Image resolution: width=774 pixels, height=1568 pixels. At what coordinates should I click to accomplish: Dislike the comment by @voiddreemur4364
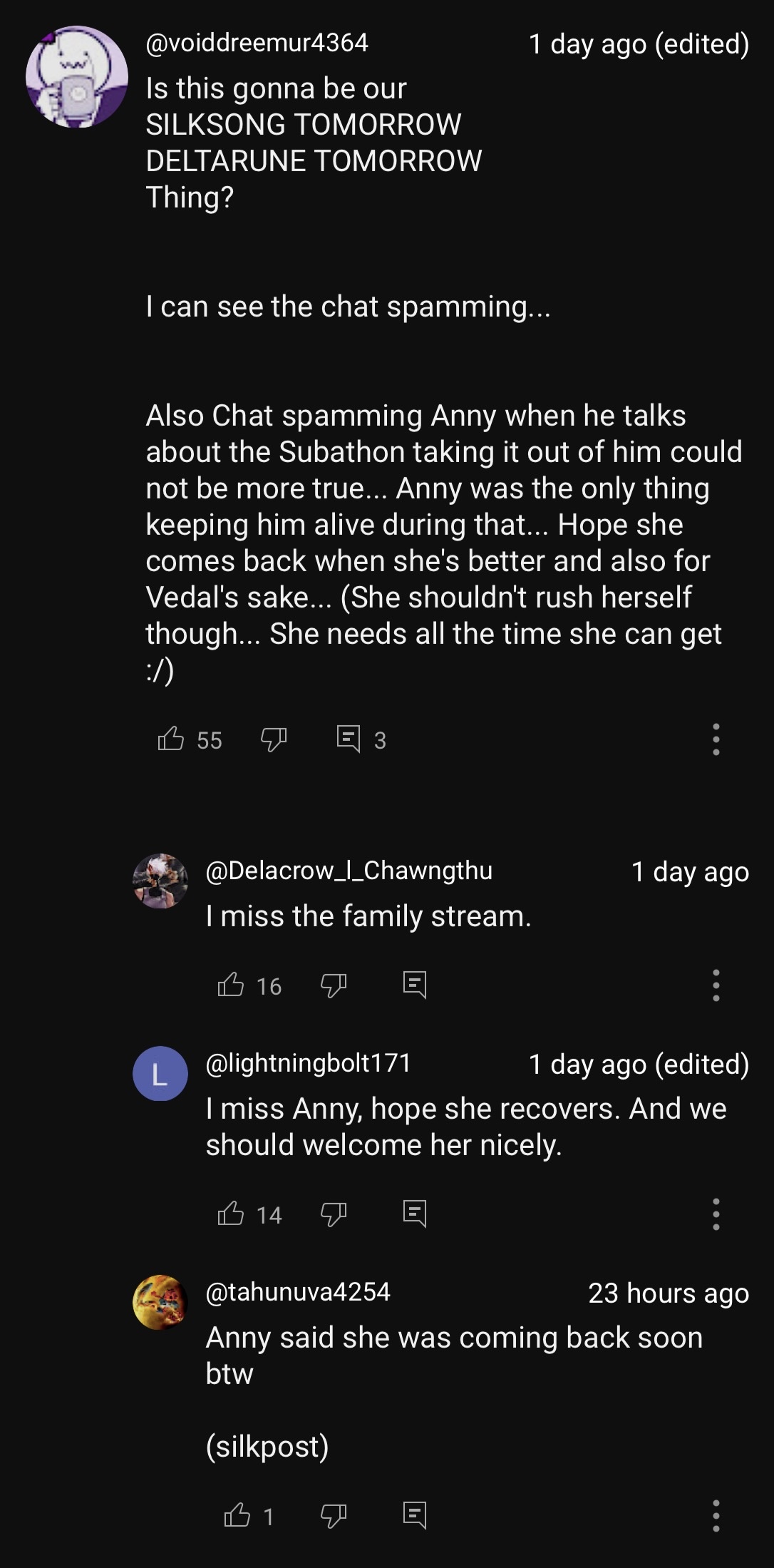tap(274, 739)
